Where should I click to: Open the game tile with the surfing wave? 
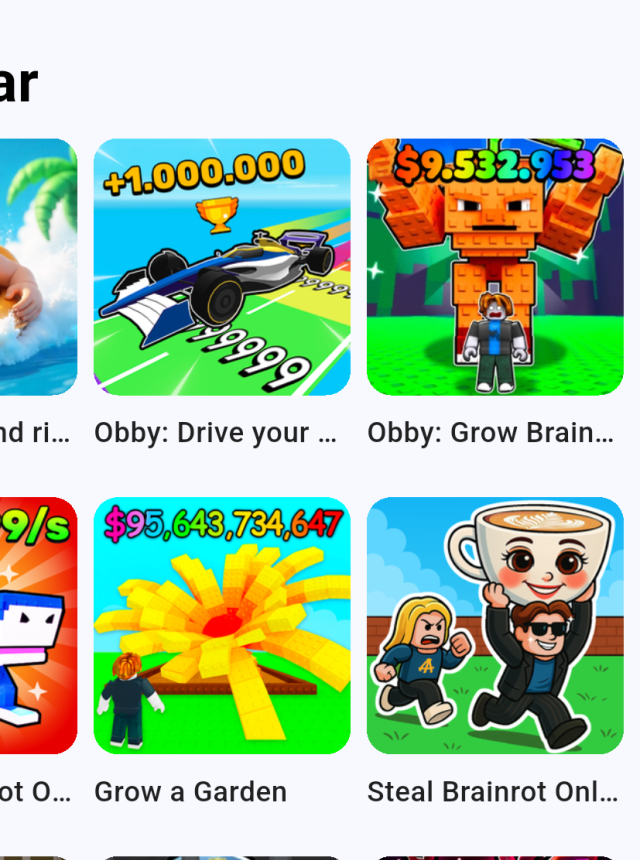pos(38,267)
